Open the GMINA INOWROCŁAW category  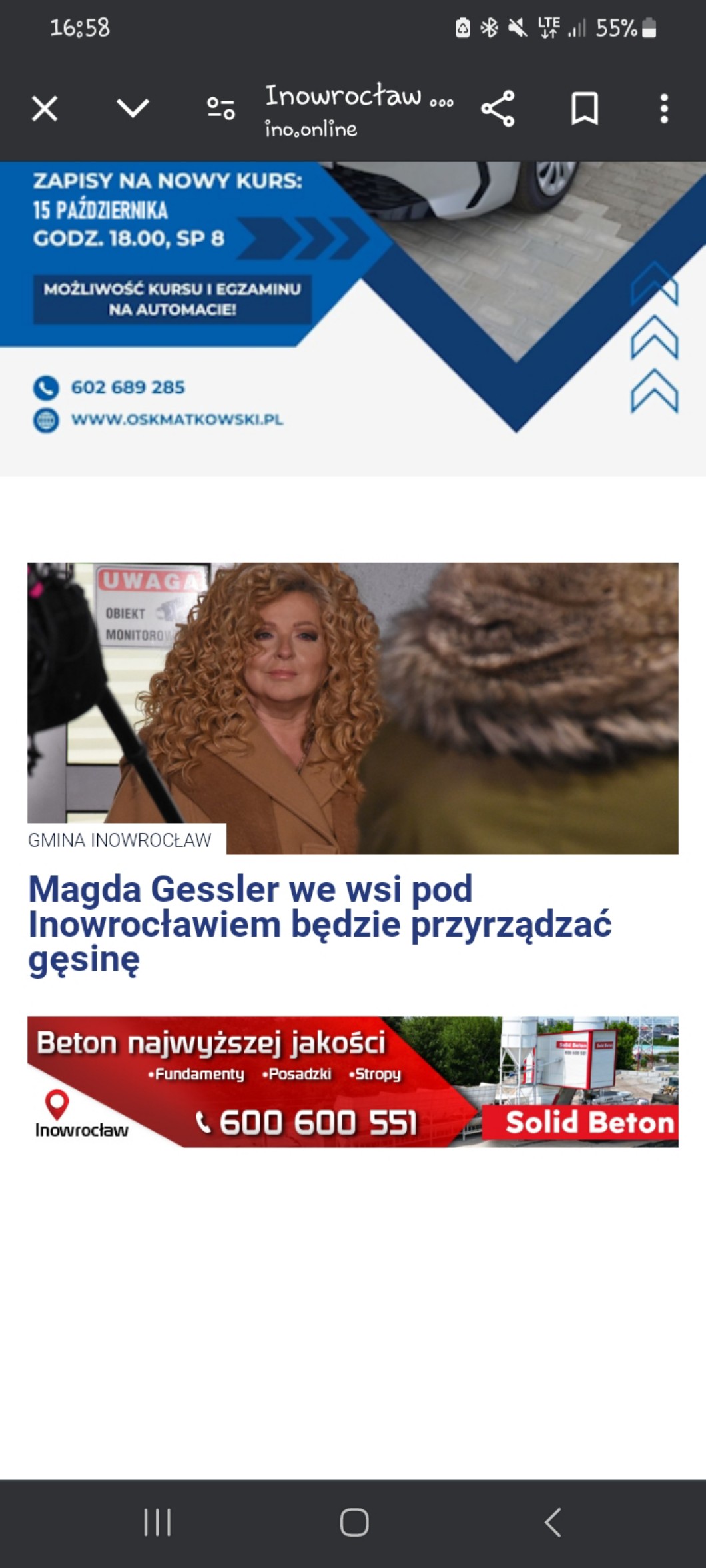[x=120, y=840]
